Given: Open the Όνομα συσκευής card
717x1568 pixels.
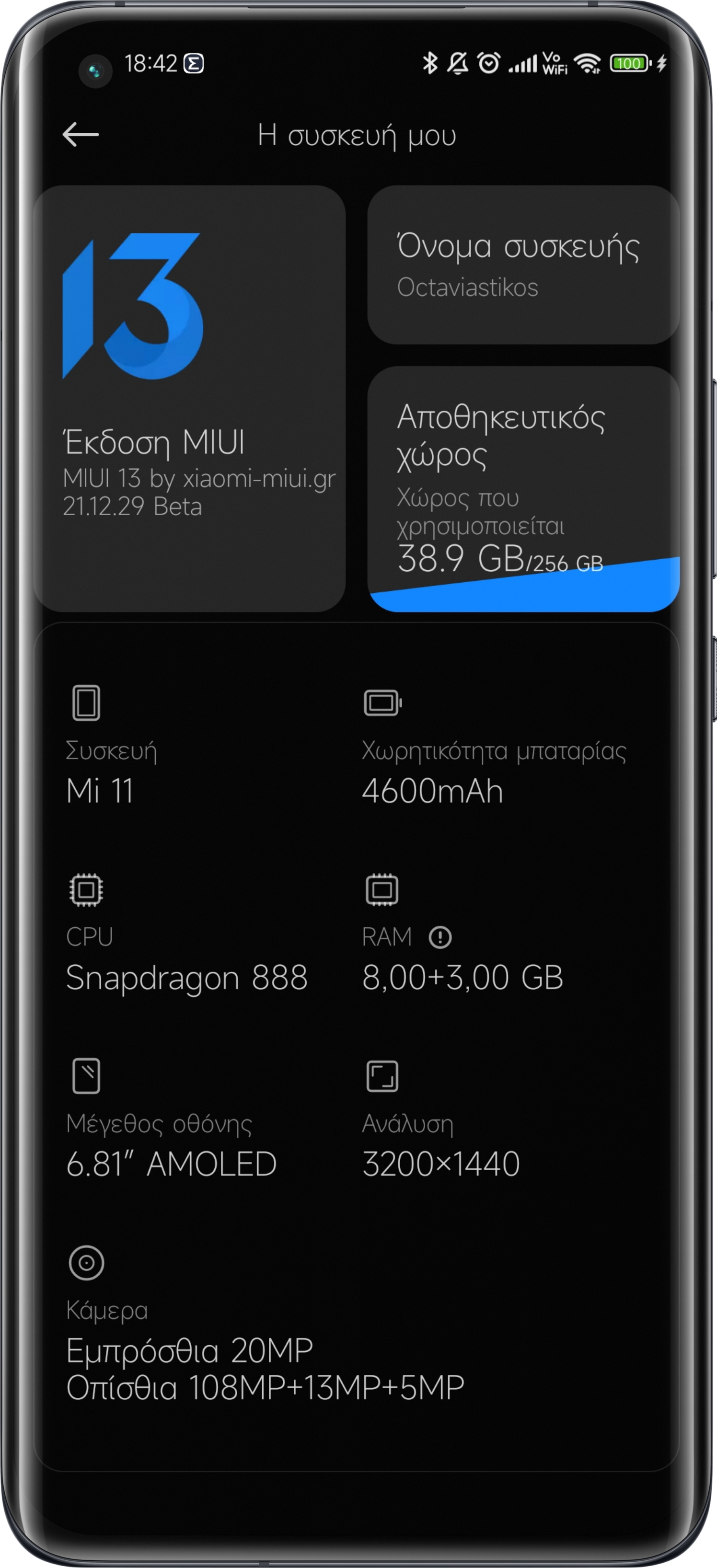Looking at the screenshot, I should 523,265.
